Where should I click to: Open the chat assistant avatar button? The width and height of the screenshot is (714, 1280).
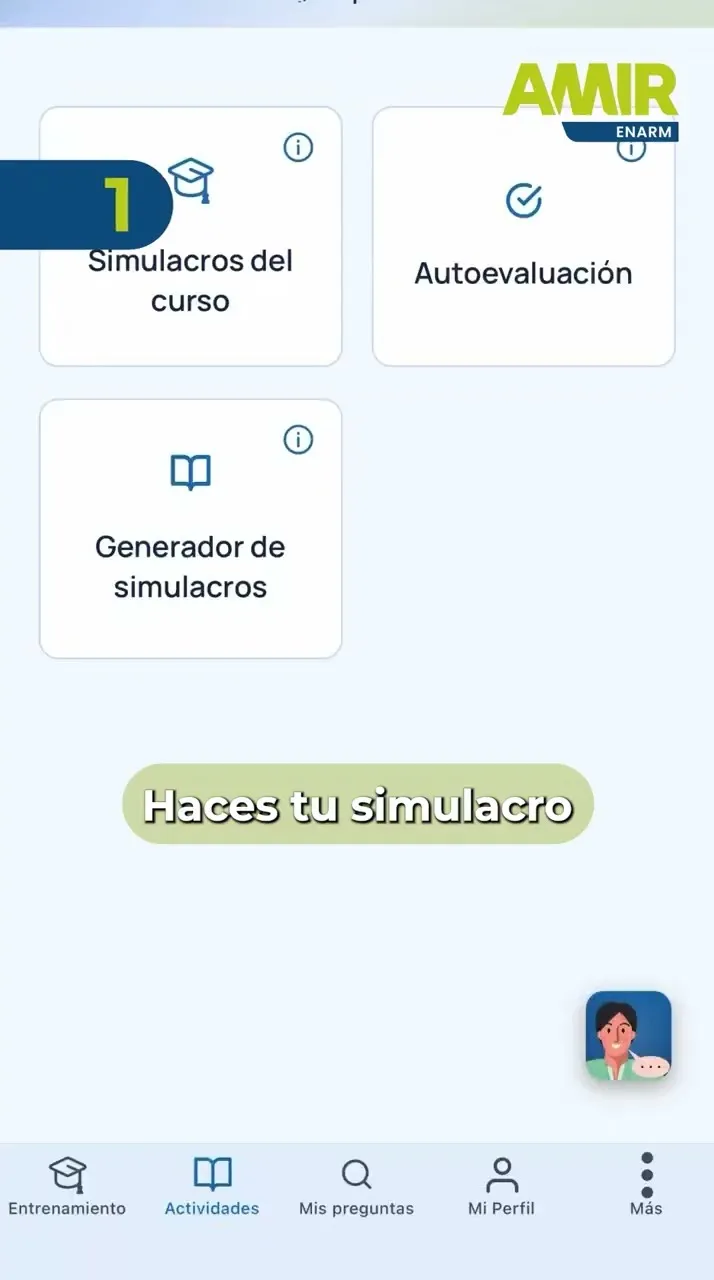pos(628,1036)
